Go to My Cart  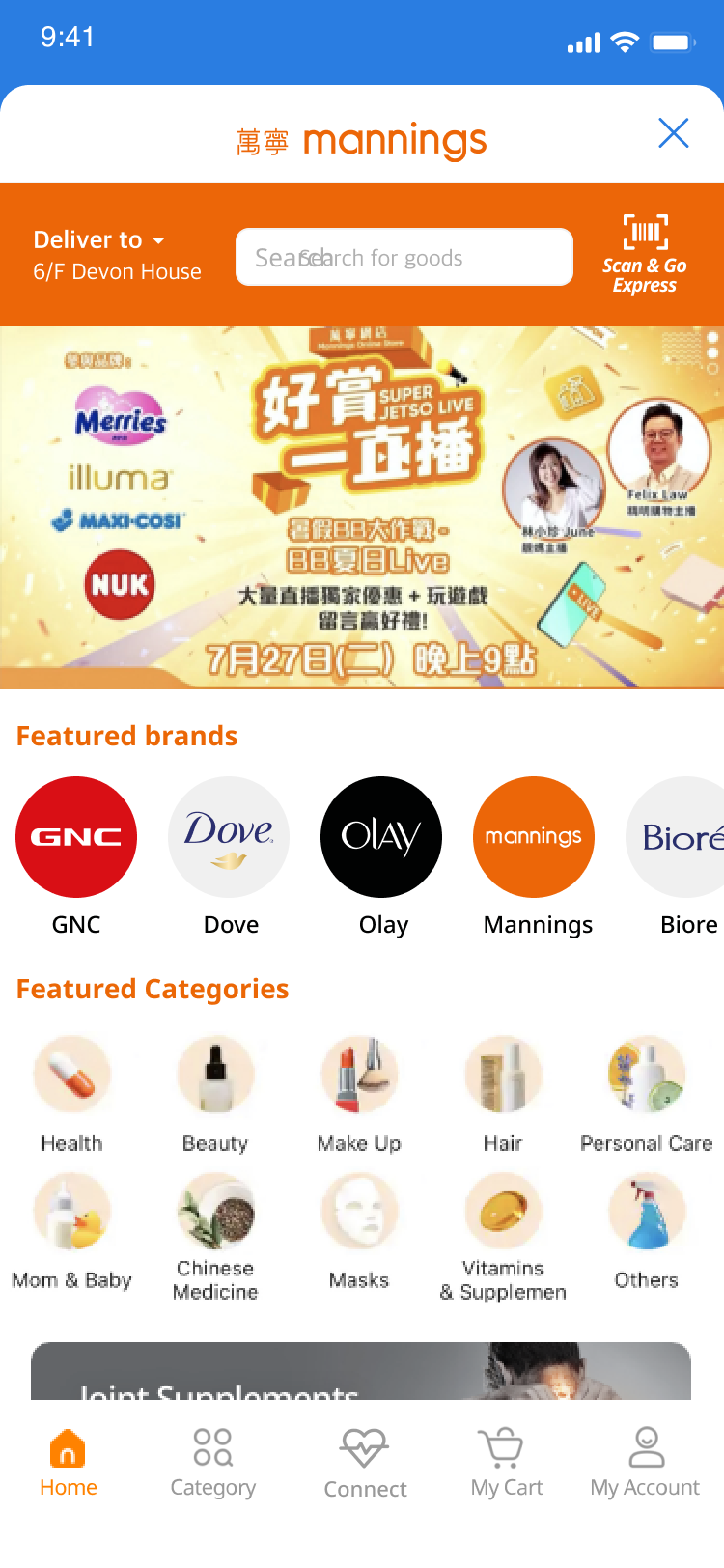coord(507,1462)
